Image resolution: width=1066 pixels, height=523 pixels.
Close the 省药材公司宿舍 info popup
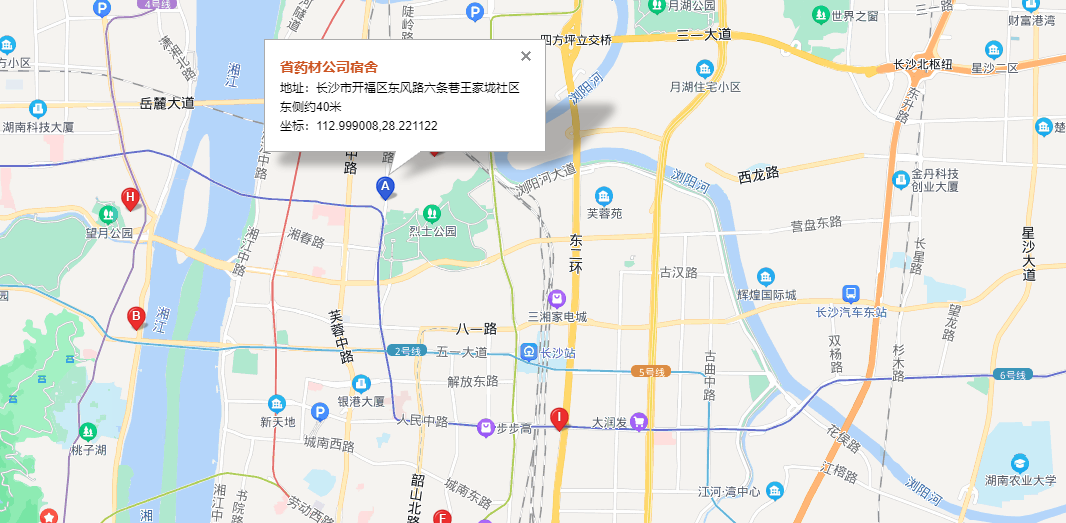tap(526, 56)
